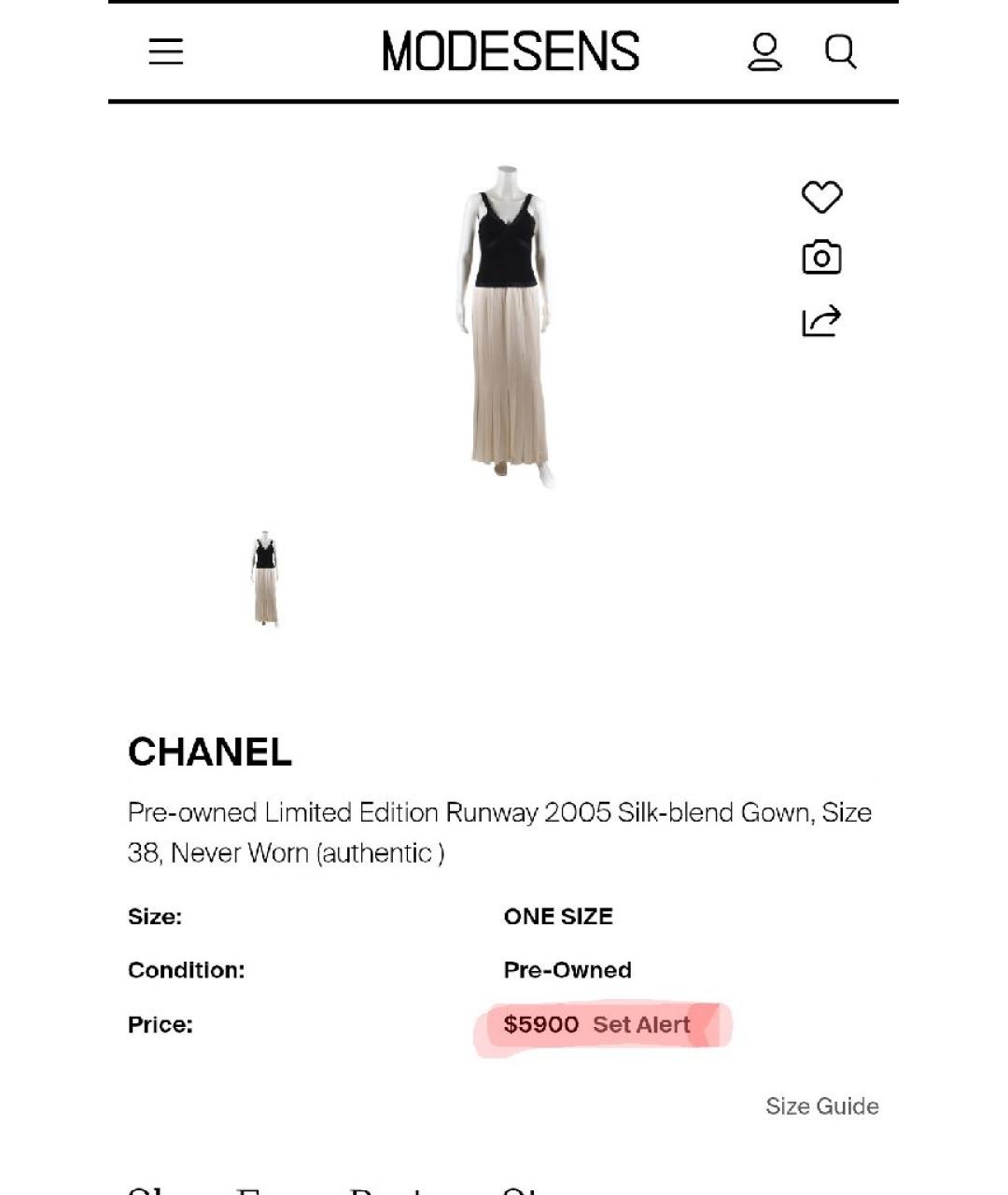Select the gown thumbnail image
This screenshot has width=1008, height=1195.
pyautogui.click(x=266, y=579)
